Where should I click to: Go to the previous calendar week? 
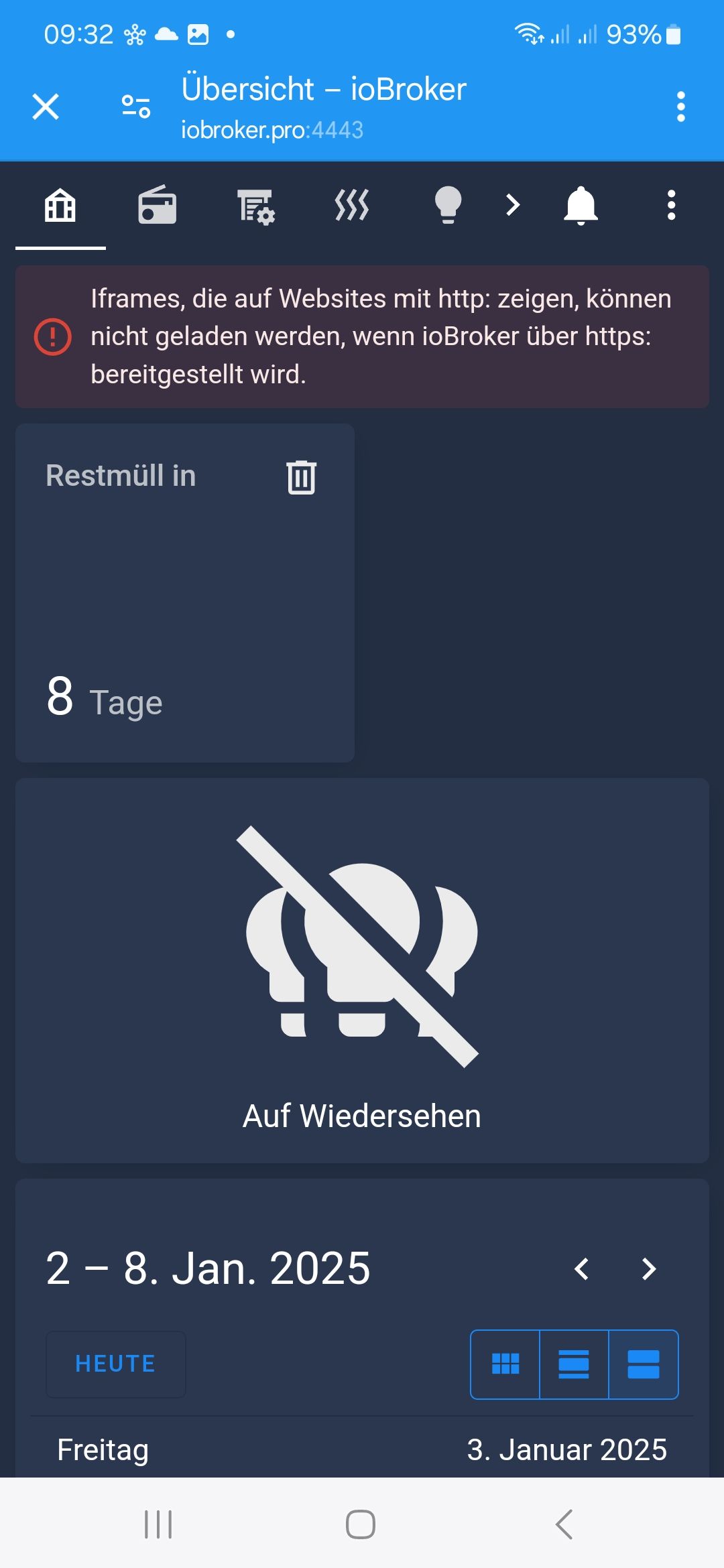[581, 1268]
